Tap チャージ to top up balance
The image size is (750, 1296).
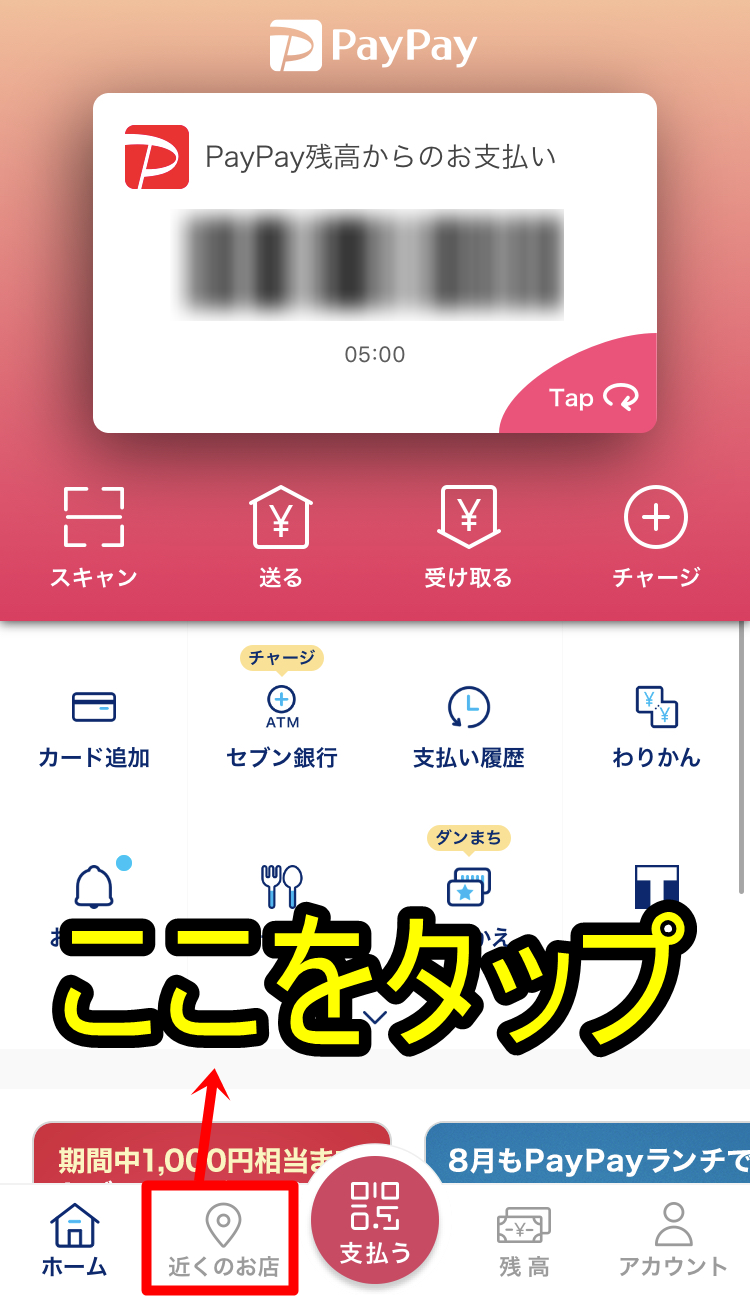click(x=655, y=536)
